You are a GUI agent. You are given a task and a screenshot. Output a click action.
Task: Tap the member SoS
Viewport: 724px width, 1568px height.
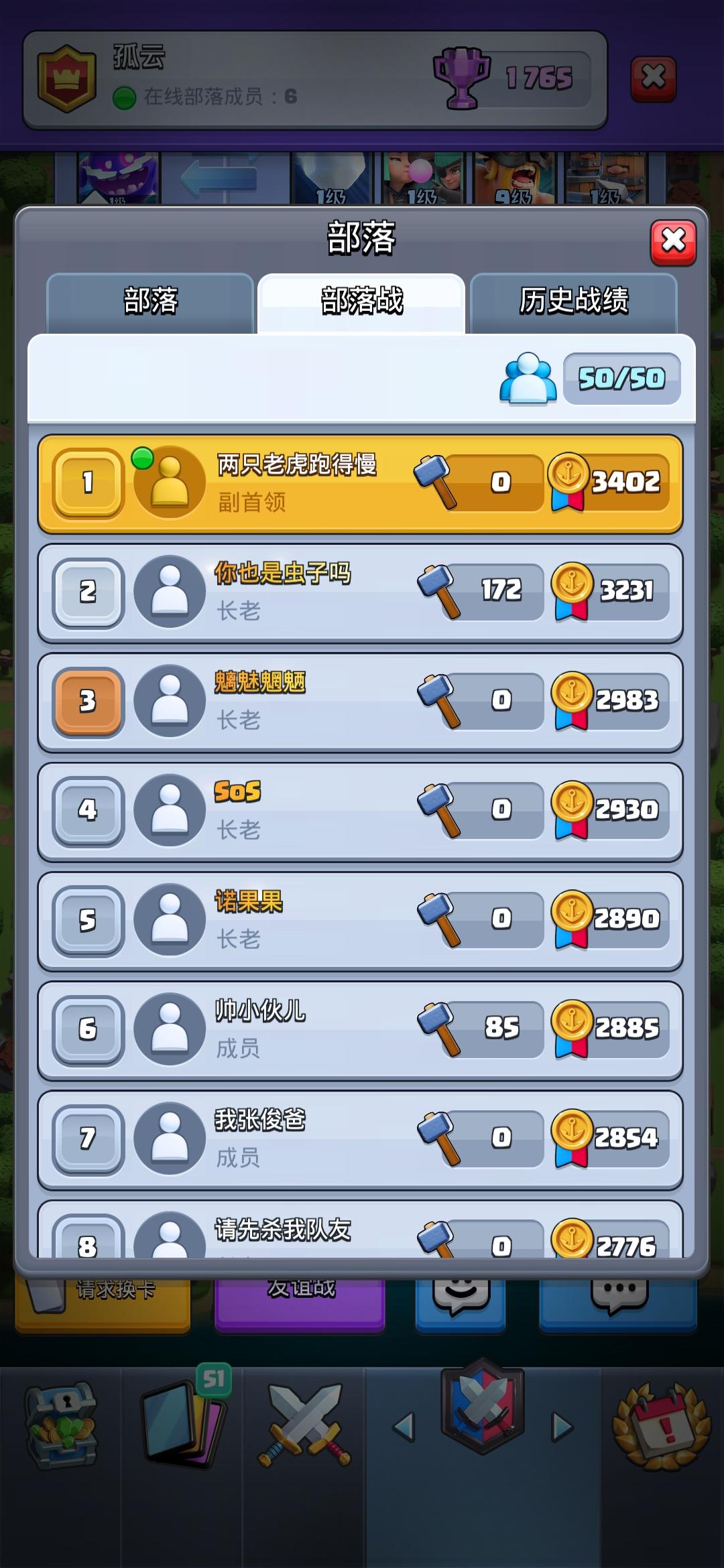click(x=361, y=811)
